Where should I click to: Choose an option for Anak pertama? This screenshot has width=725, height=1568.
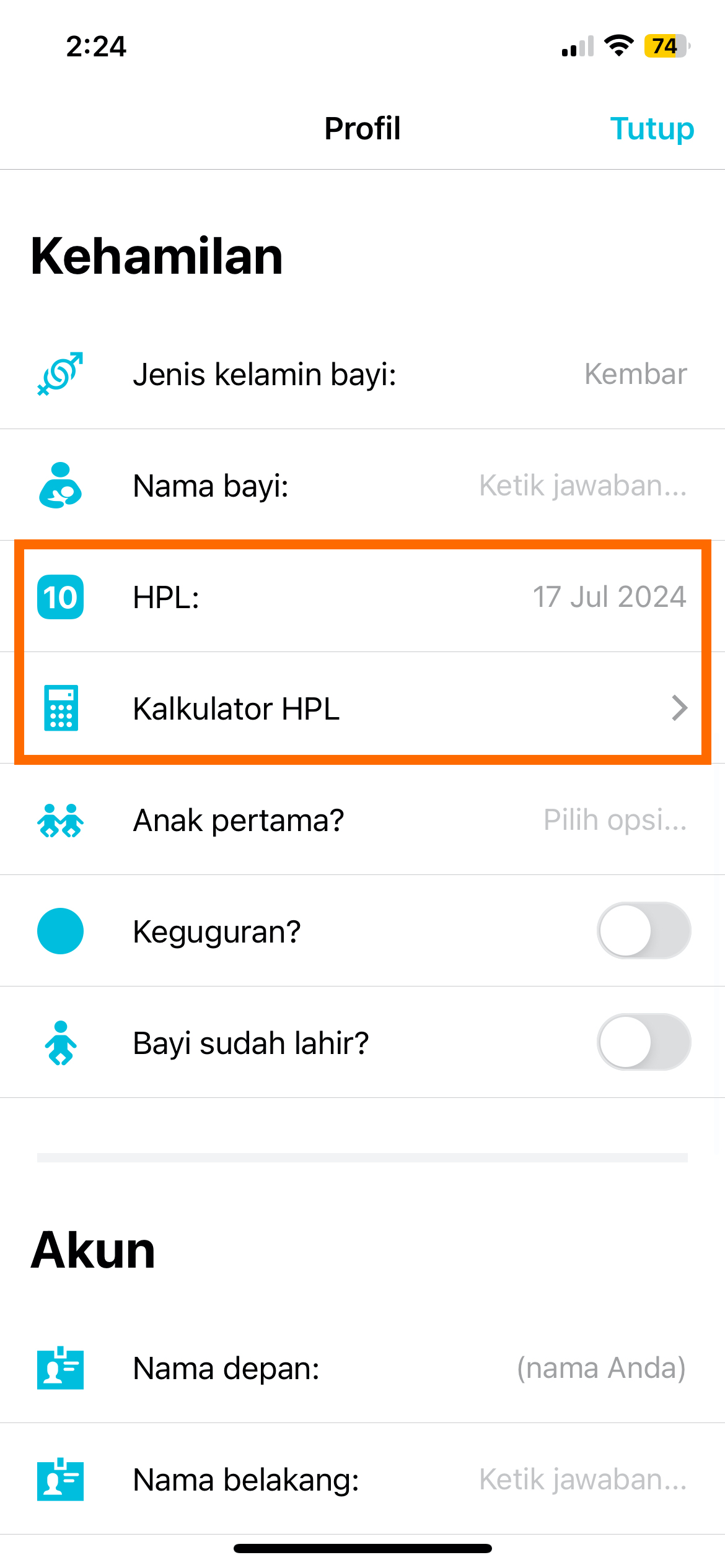pyautogui.click(x=614, y=820)
